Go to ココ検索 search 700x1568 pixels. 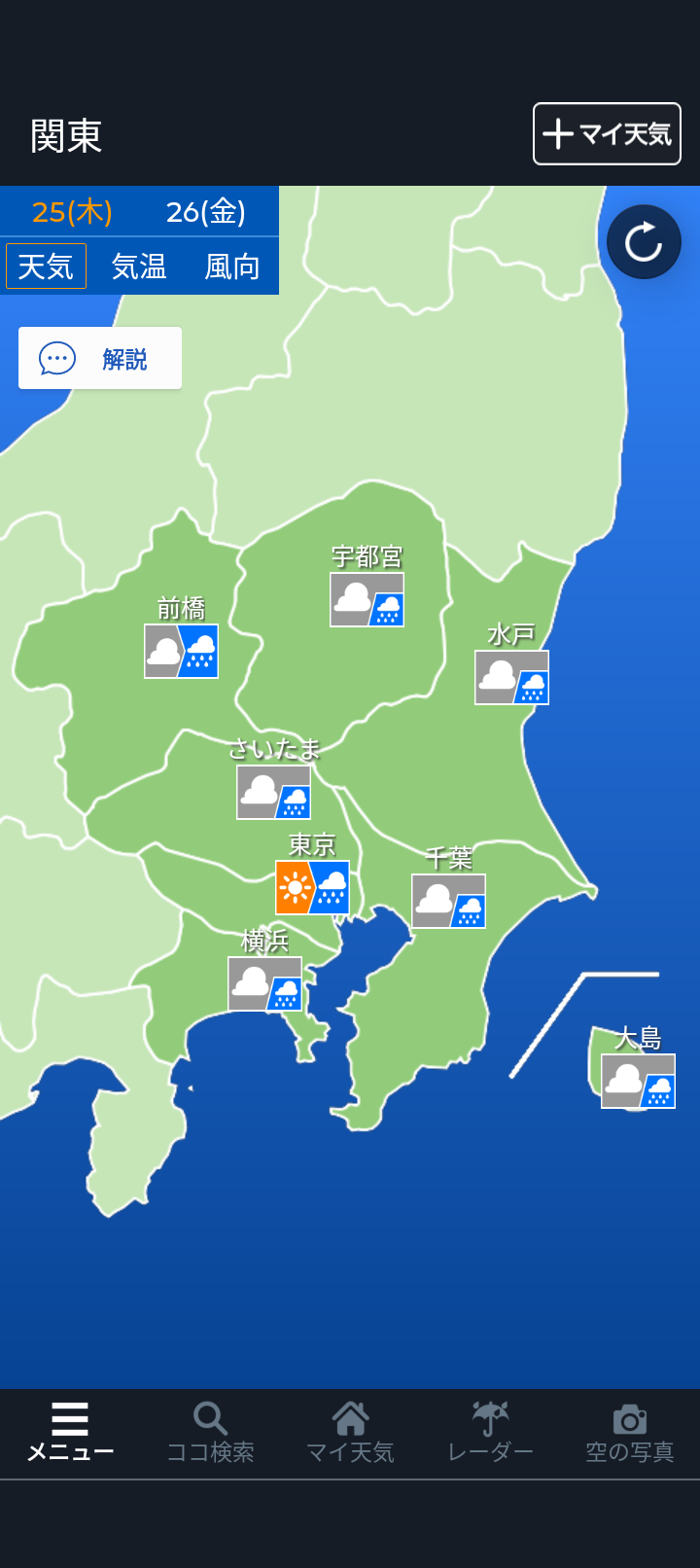[210, 1433]
